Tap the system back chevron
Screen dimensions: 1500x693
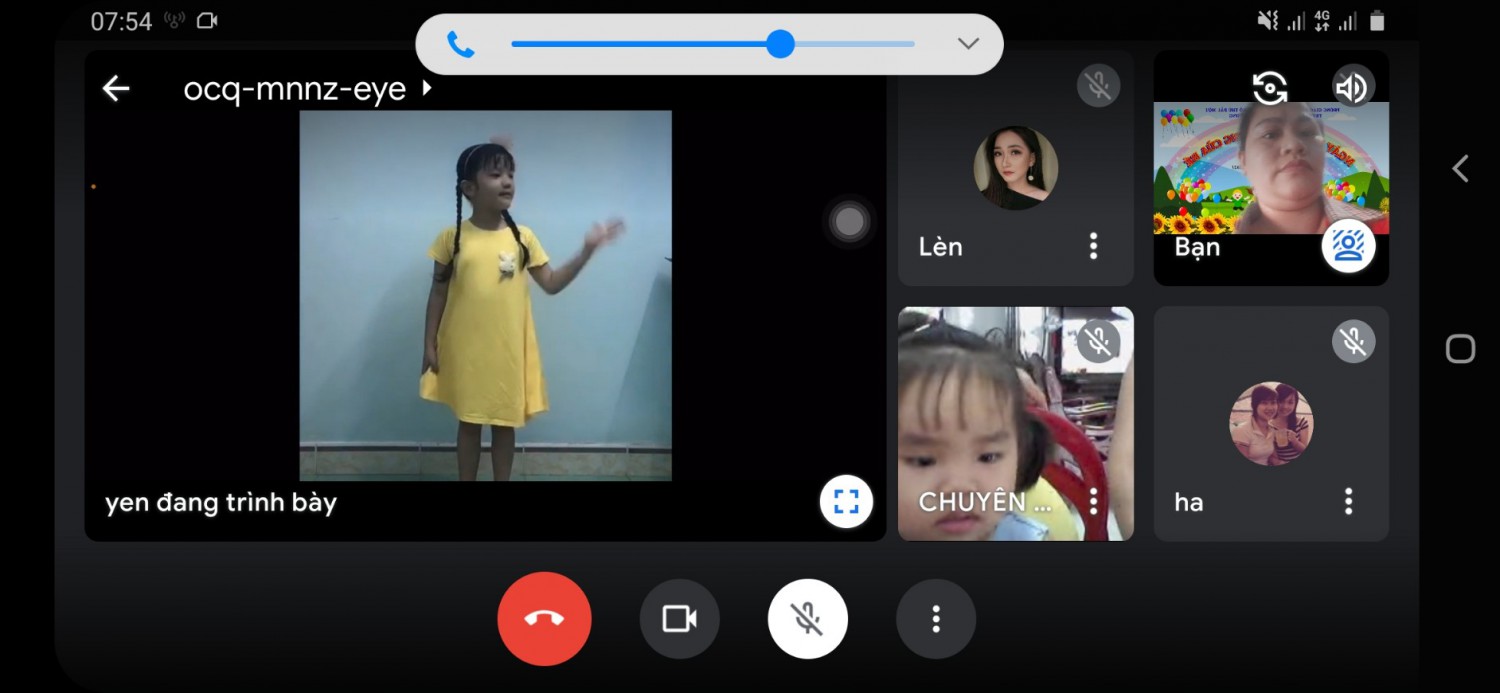[1460, 168]
